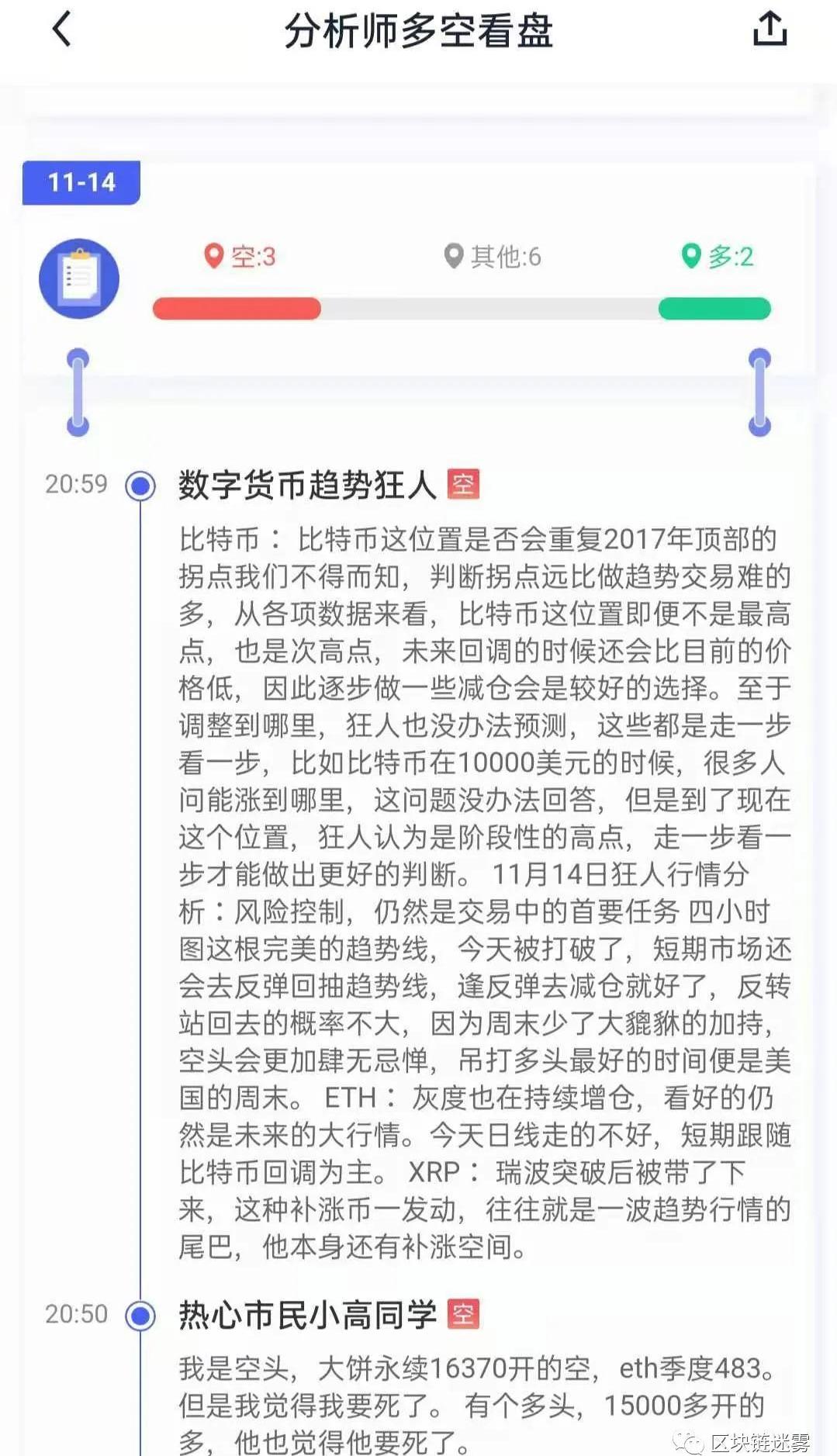Open 热心市民小高同学's post

pyautogui.click(x=307, y=1315)
